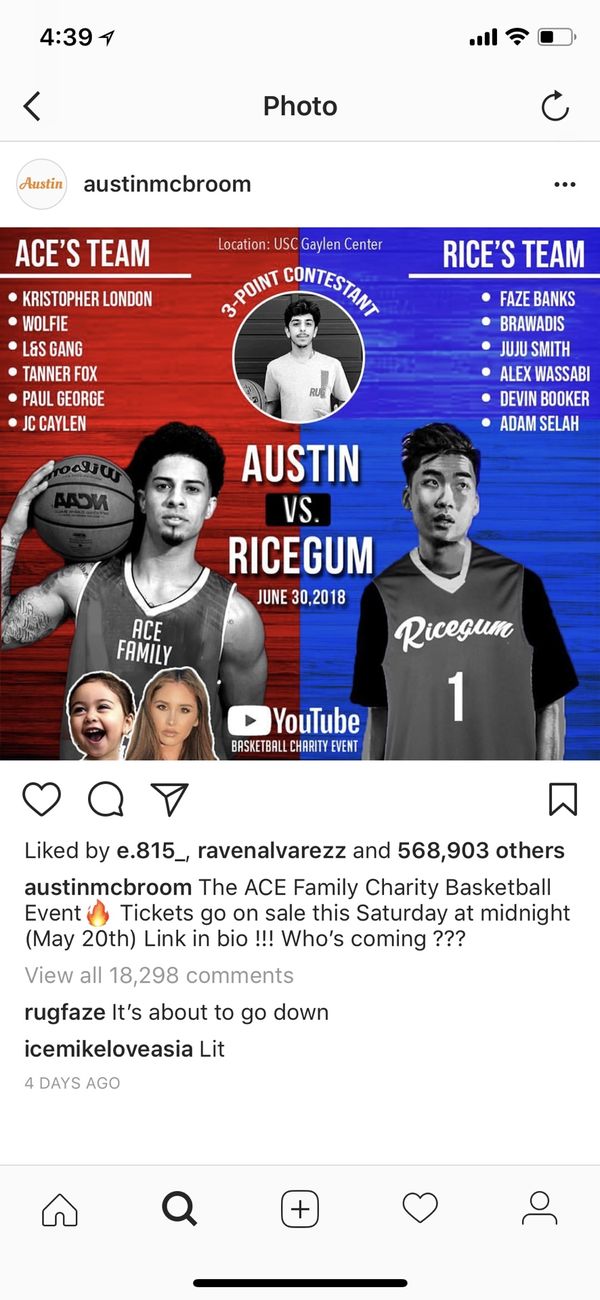View all 18,298 comments

(159, 975)
